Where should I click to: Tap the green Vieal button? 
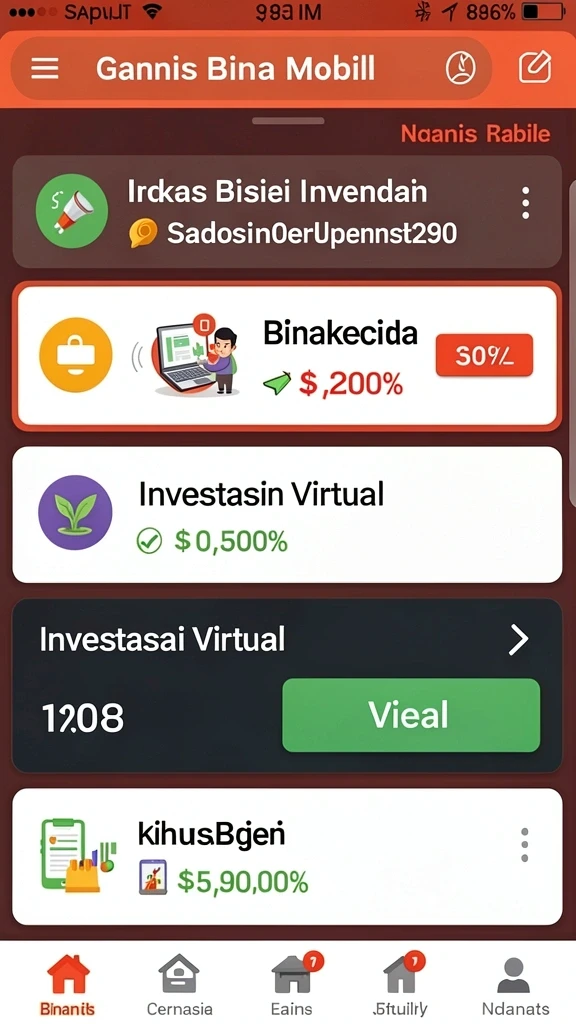point(411,715)
